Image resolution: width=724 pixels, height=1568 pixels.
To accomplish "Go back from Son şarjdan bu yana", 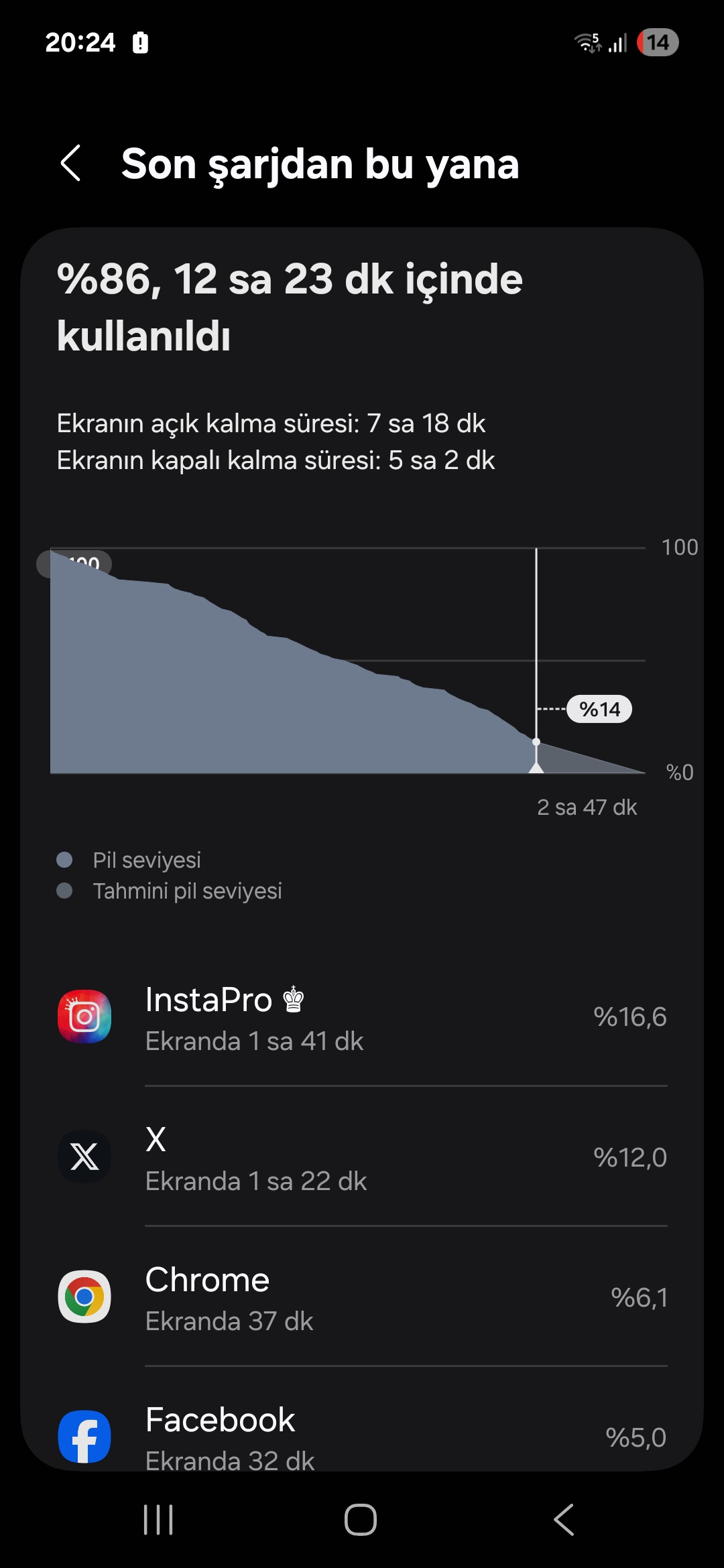I will click(x=71, y=163).
